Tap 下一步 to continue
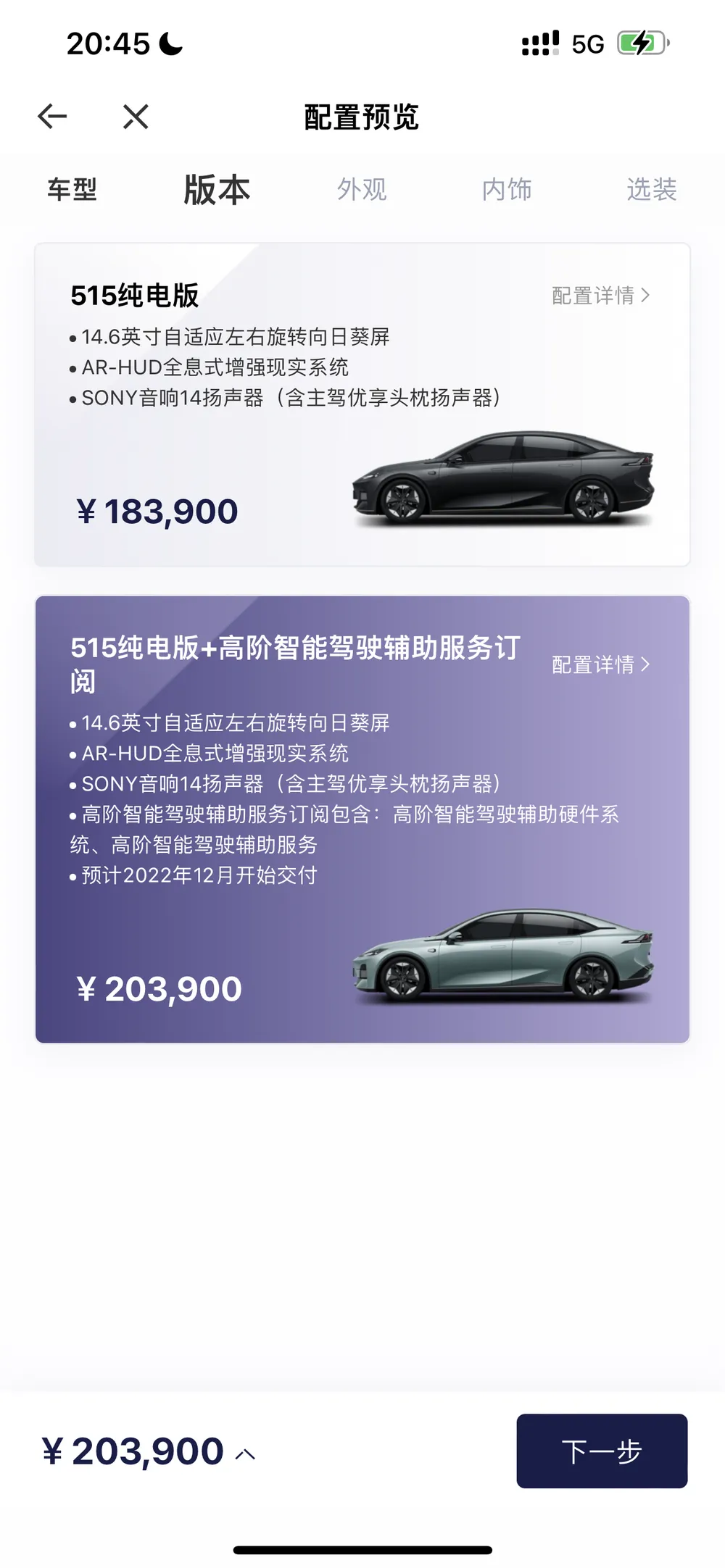The image size is (725, 1568). click(601, 1451)
